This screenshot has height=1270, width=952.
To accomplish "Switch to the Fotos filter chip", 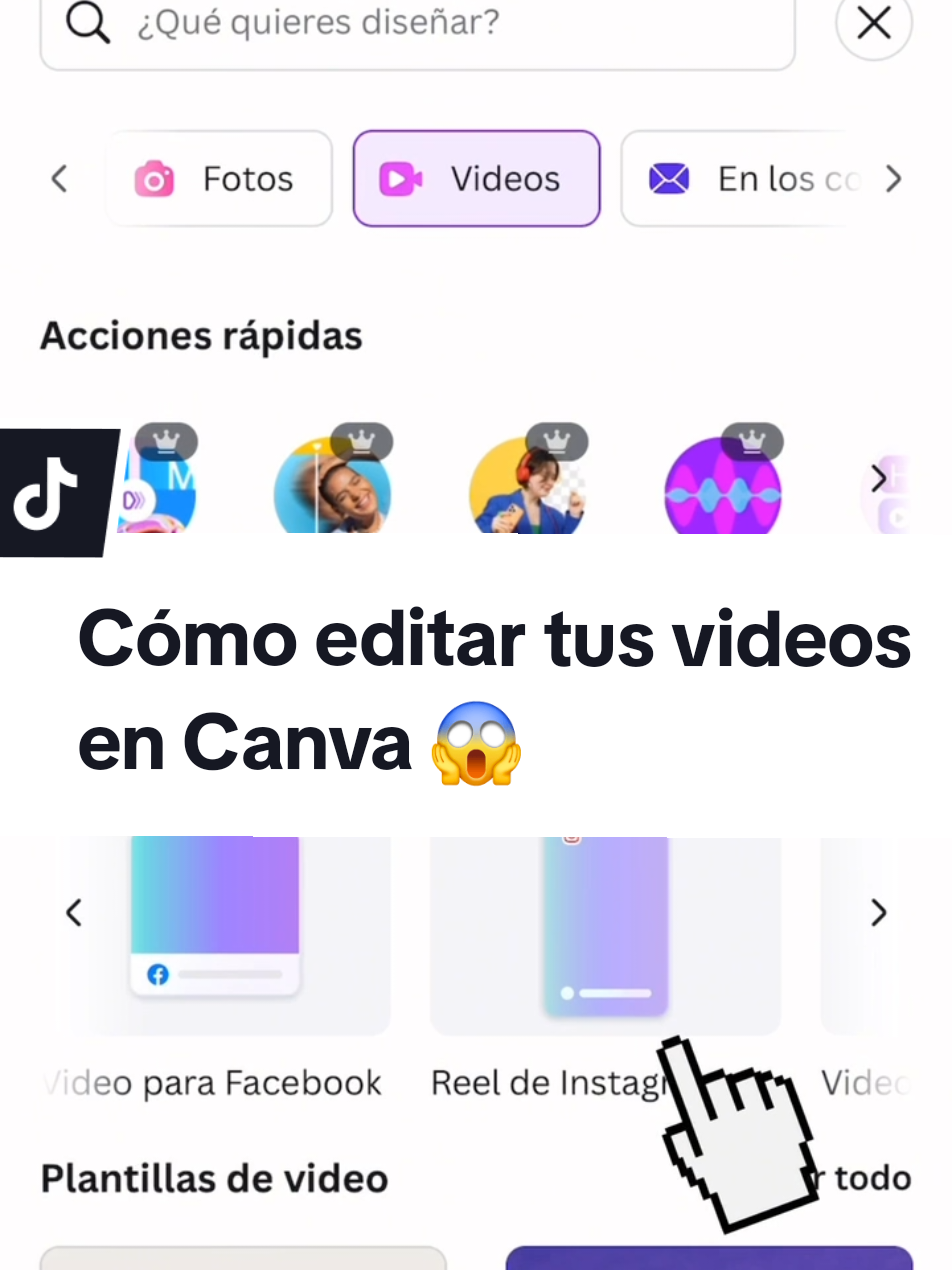I will coord(218,178).
